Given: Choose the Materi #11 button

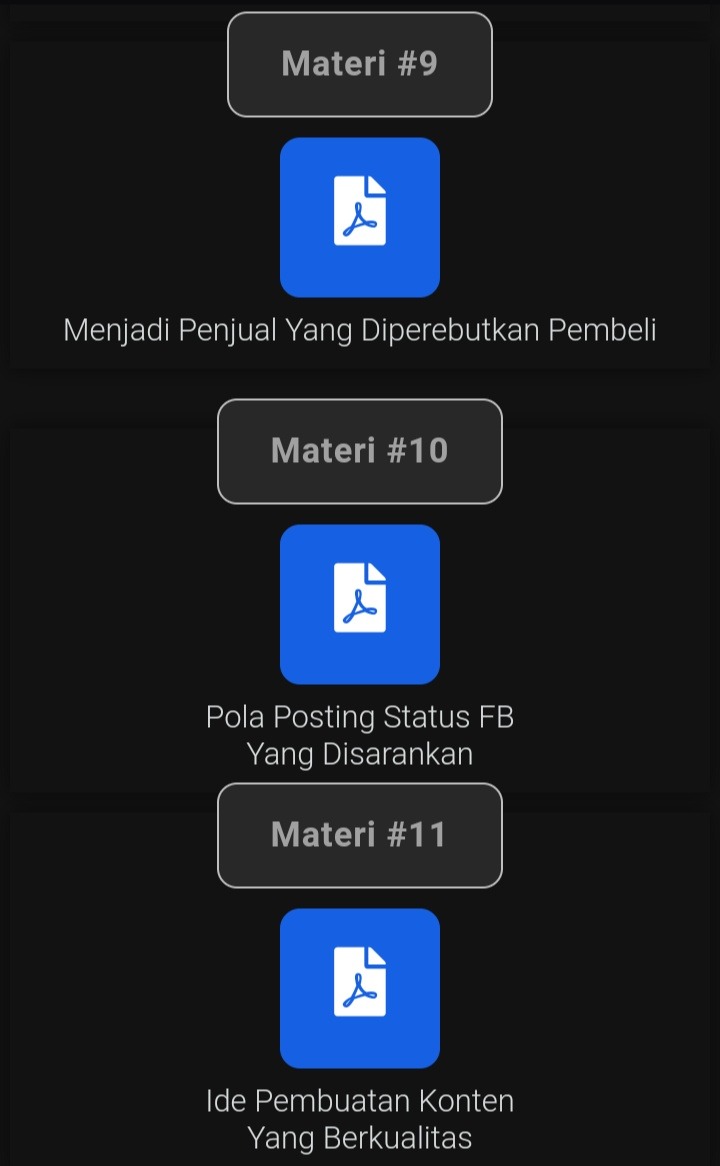Looking at the screenshot, I should click(x=360, y=835).
